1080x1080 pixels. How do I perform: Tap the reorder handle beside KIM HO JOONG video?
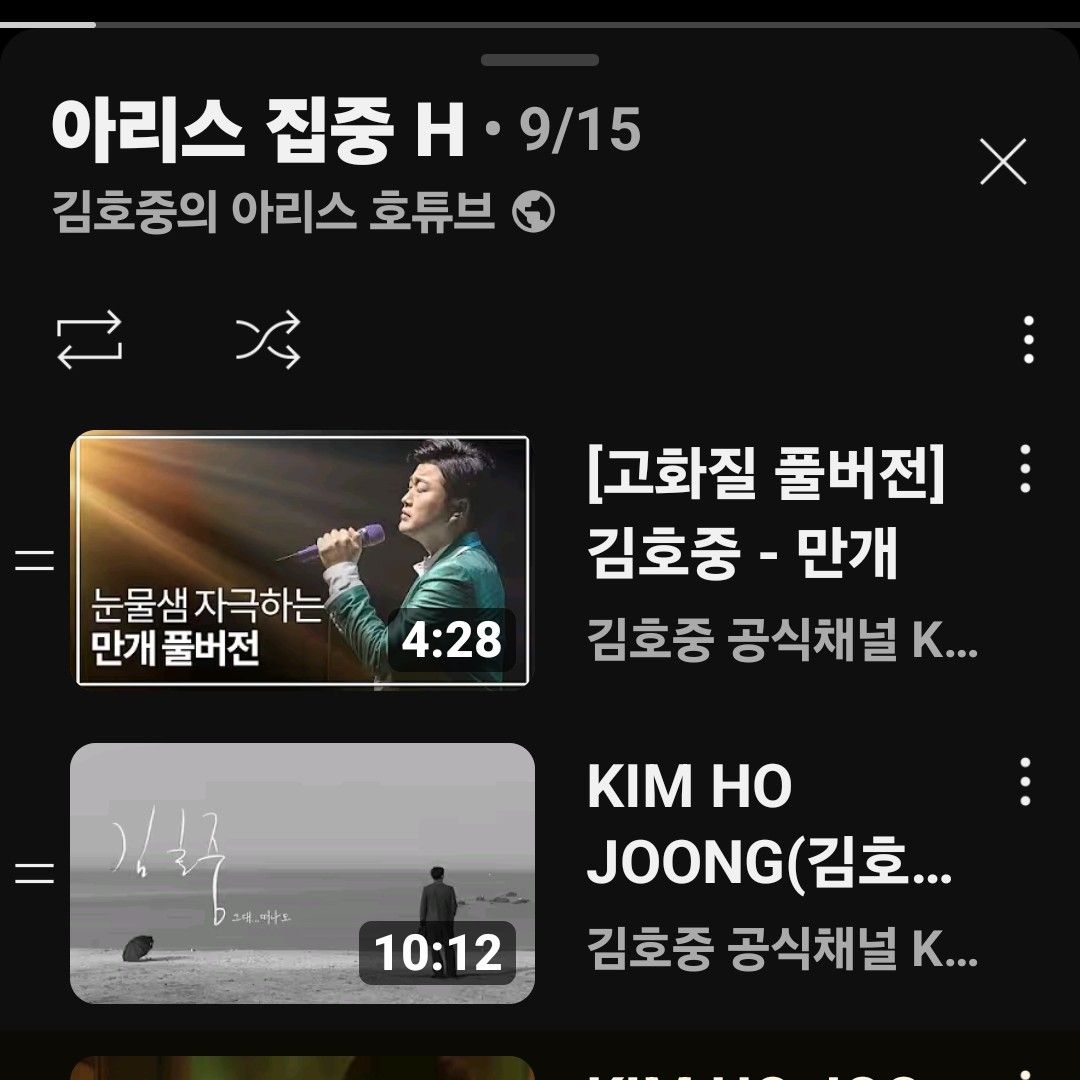click(35, 874)
